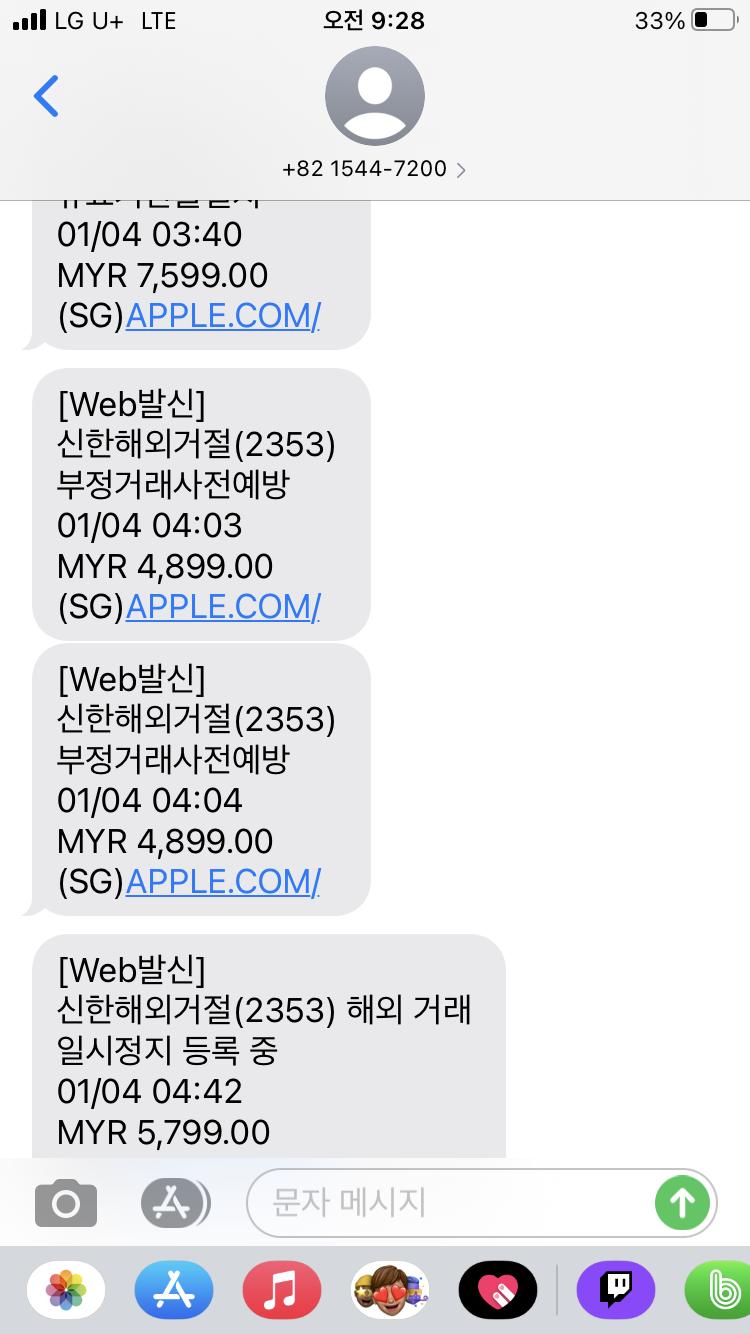Open APPLE.COM link in the MYR 7,599.00 message
The height and width of the screenshot is (1334, 750).
(223, 316)
